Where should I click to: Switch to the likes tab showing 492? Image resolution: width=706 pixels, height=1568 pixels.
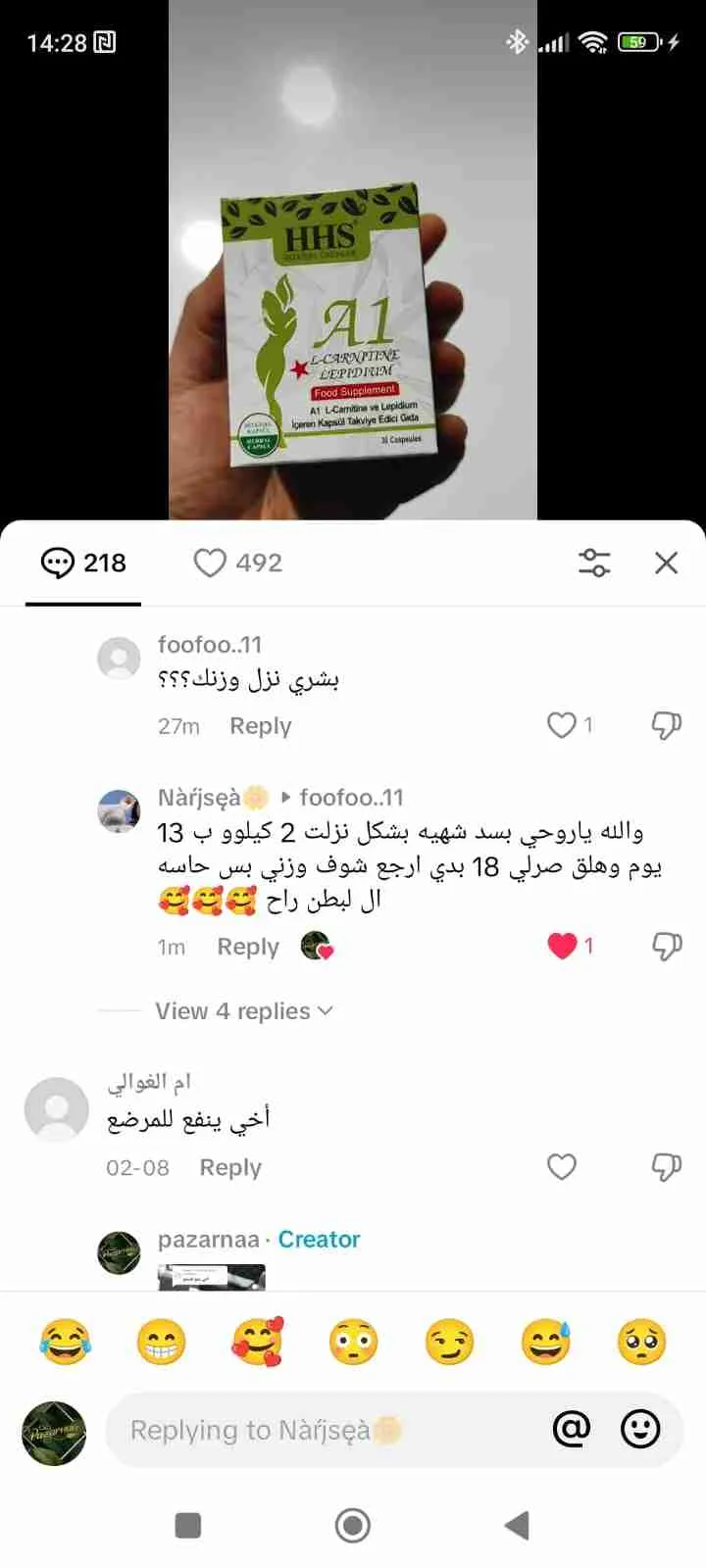tap(238, 563)
